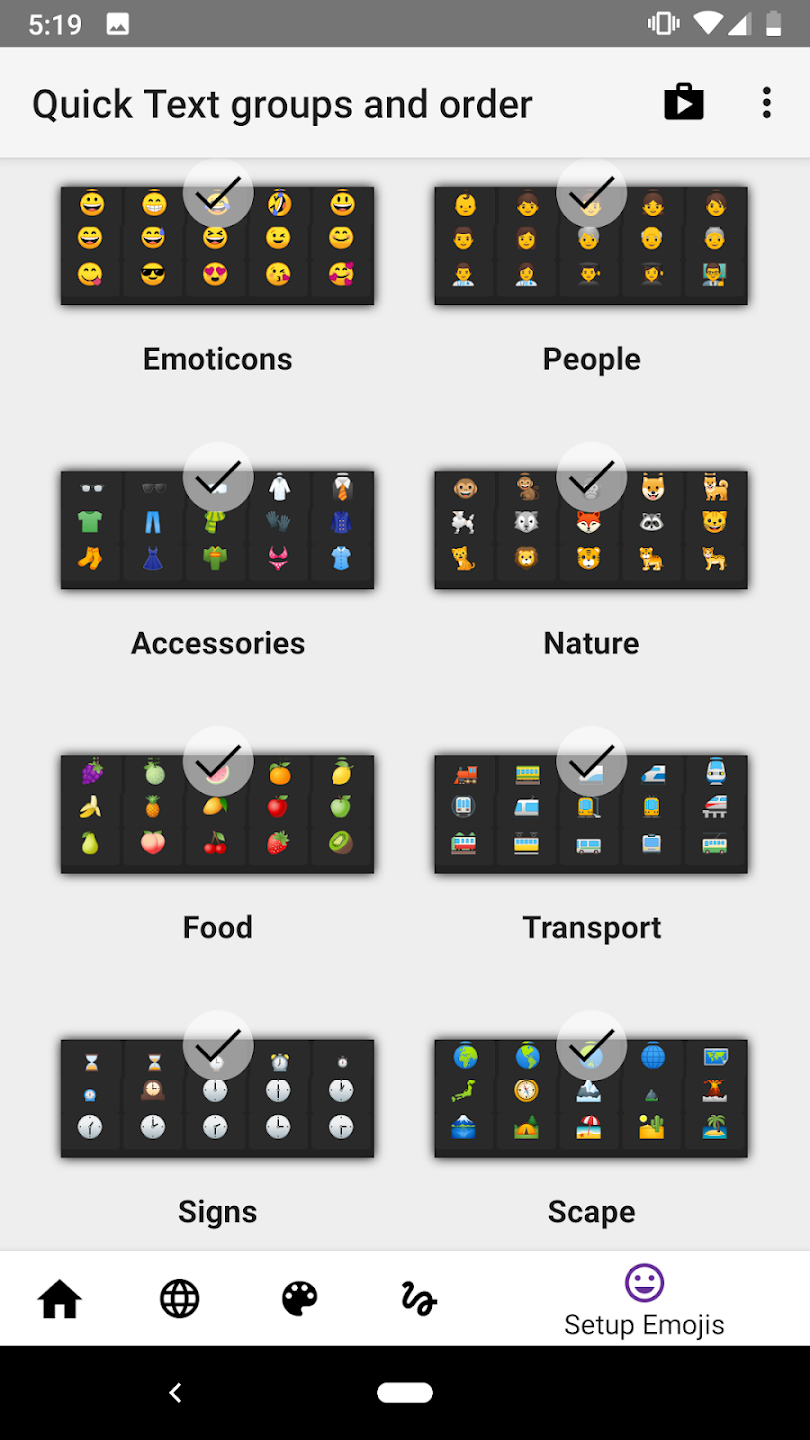
Task: Toggle the Signs group selection
Action: pos(217,1045)
